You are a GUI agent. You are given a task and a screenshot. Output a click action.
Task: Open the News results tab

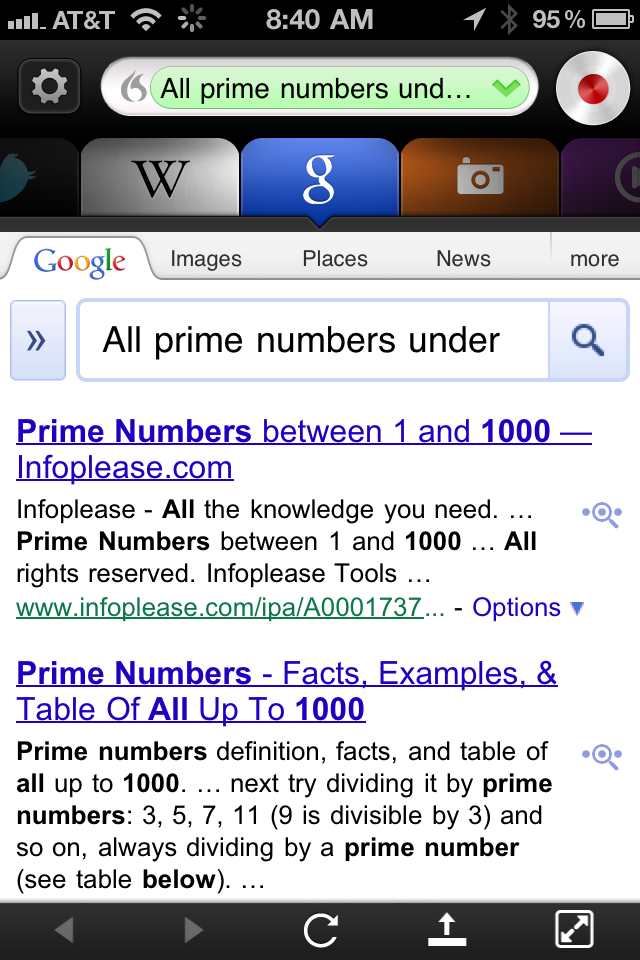[x=463, y=259]
